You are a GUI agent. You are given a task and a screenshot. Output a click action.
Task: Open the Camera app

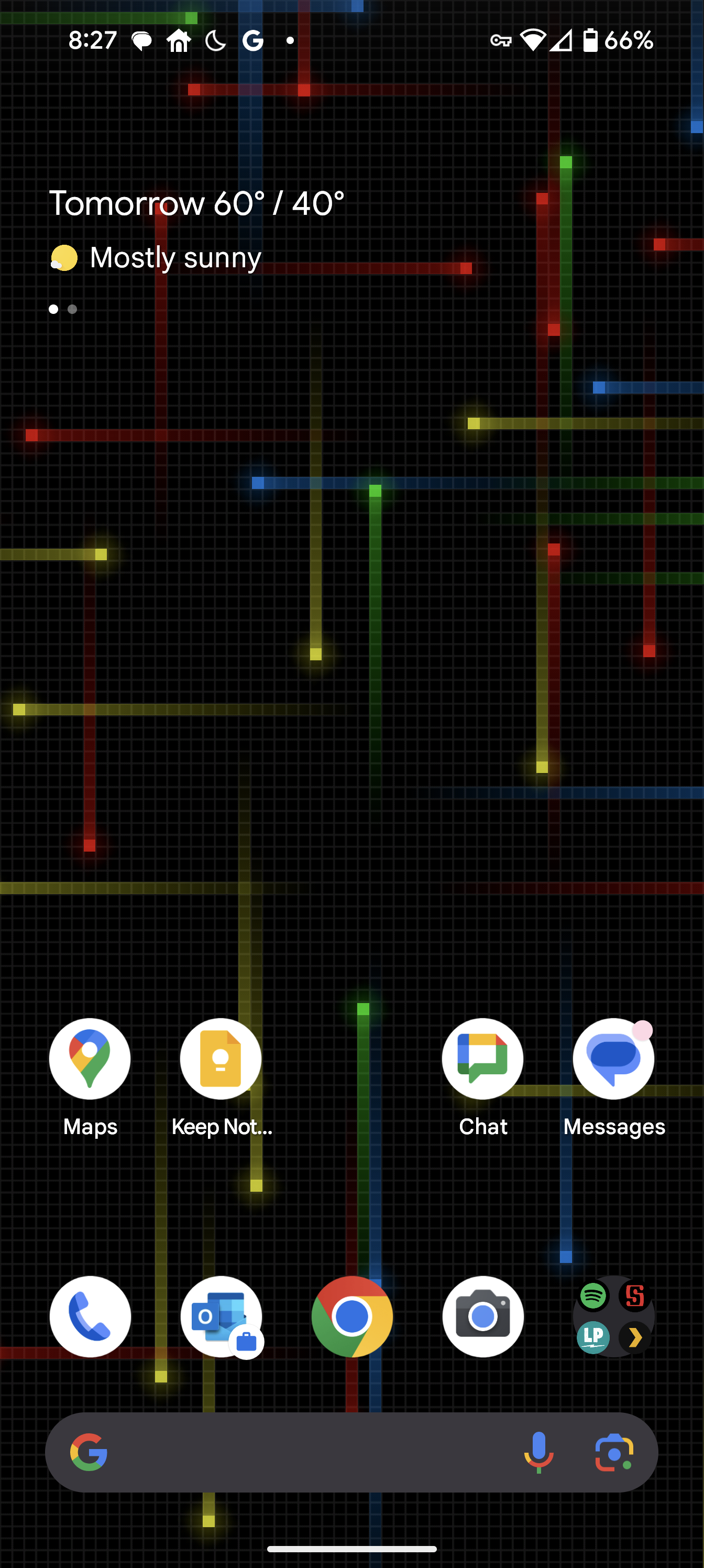click(482, 1316)
